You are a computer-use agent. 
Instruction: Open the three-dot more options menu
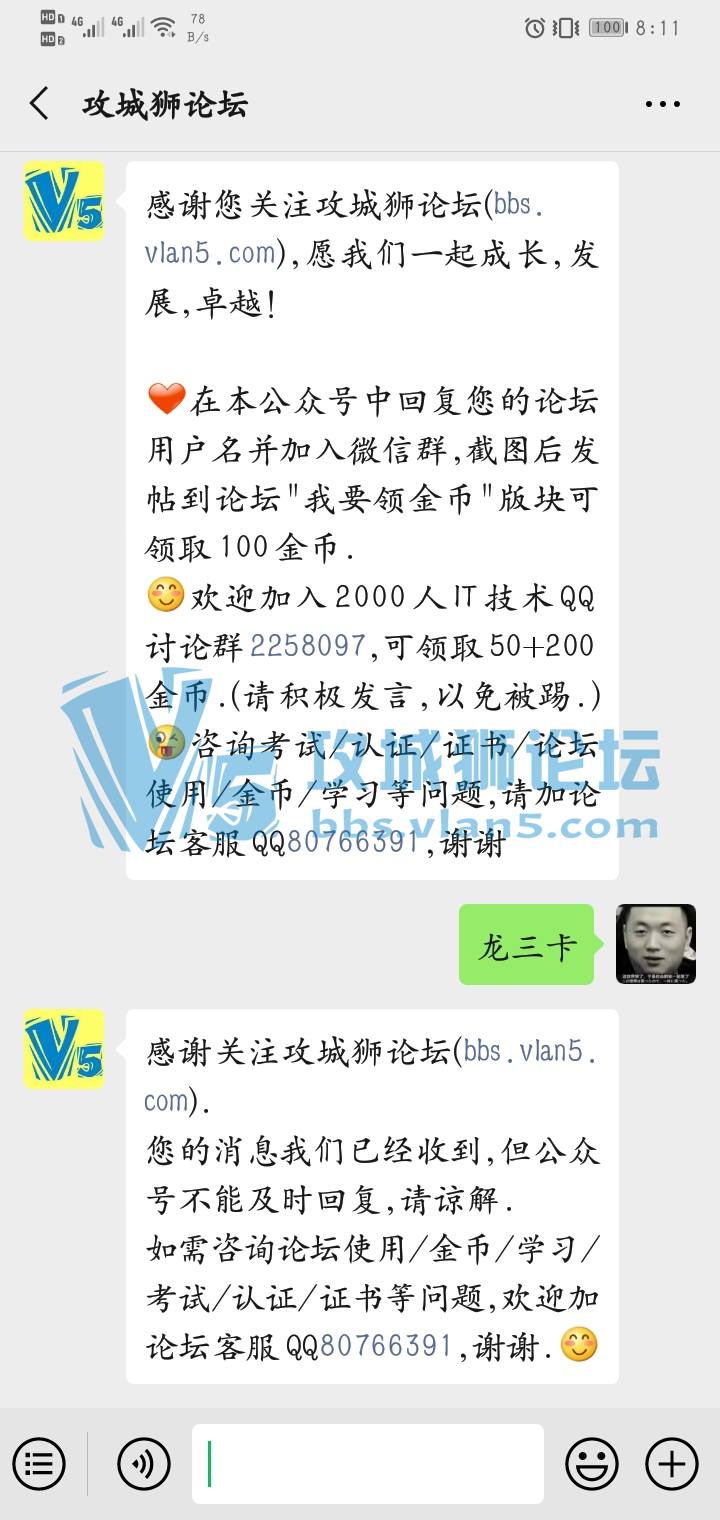click(x=662, y=104)
